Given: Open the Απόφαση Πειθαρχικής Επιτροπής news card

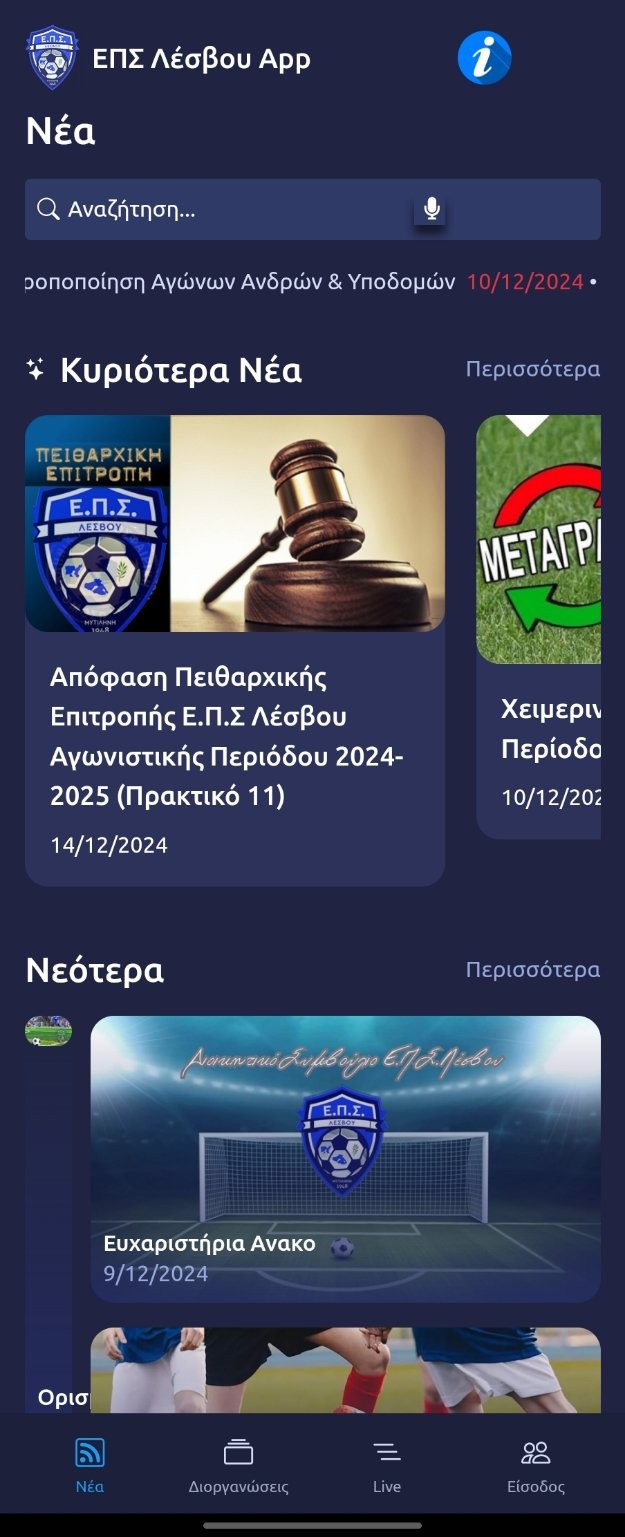Looking at the screenshot, I should (235, 650).
